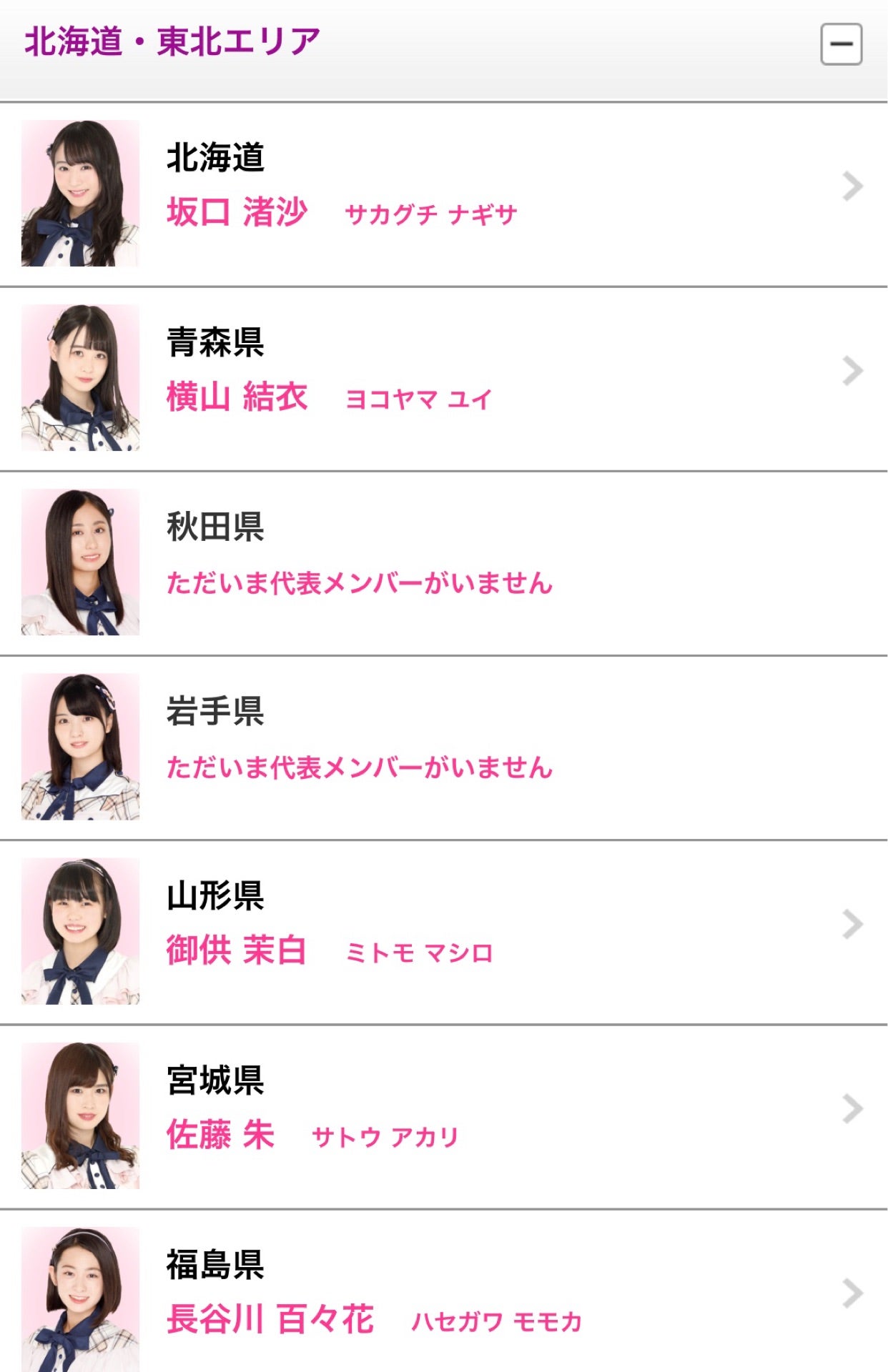This screenshot has height=1372, width=888.
Task: Open 山形県 member 御供 茉白
Action: (x=443, y=931)
